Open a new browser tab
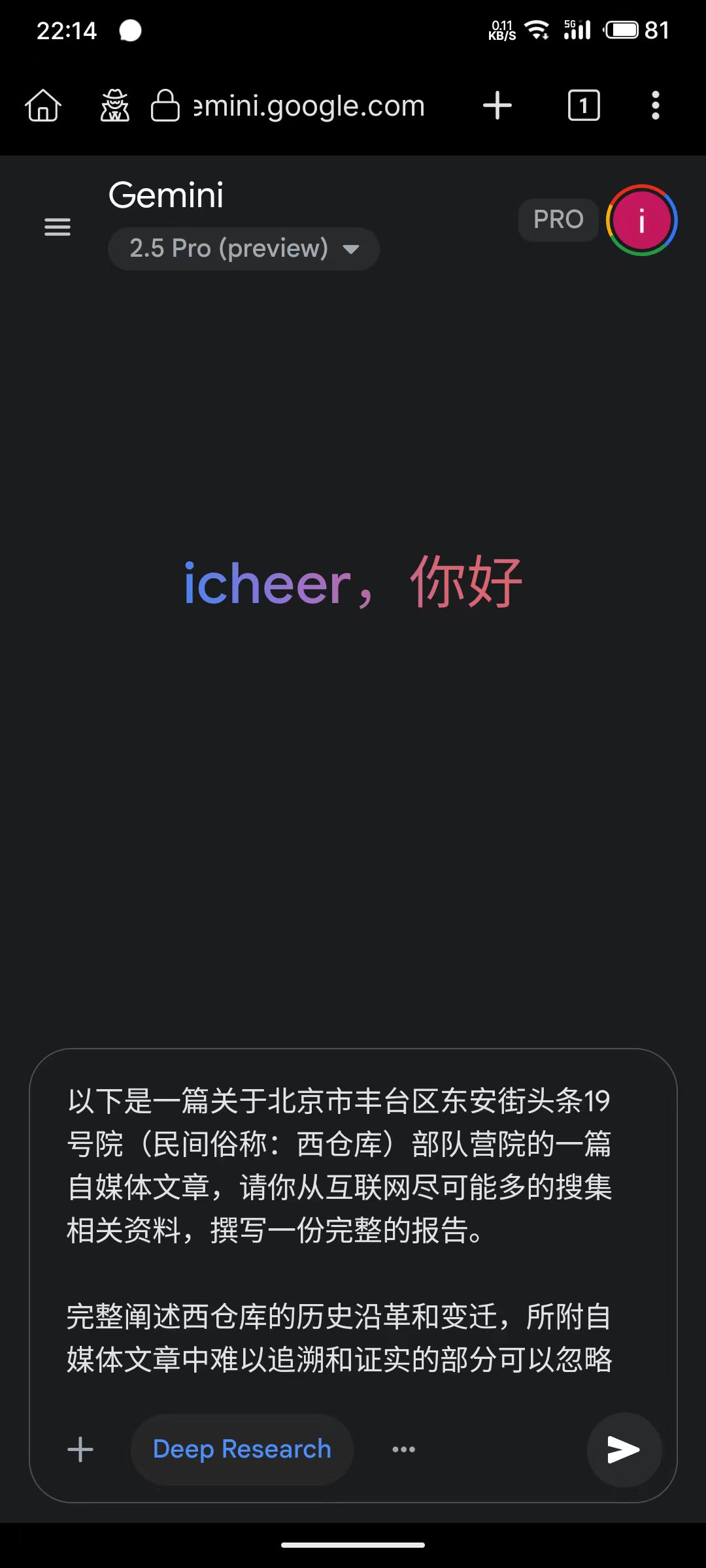 (497, 106)
